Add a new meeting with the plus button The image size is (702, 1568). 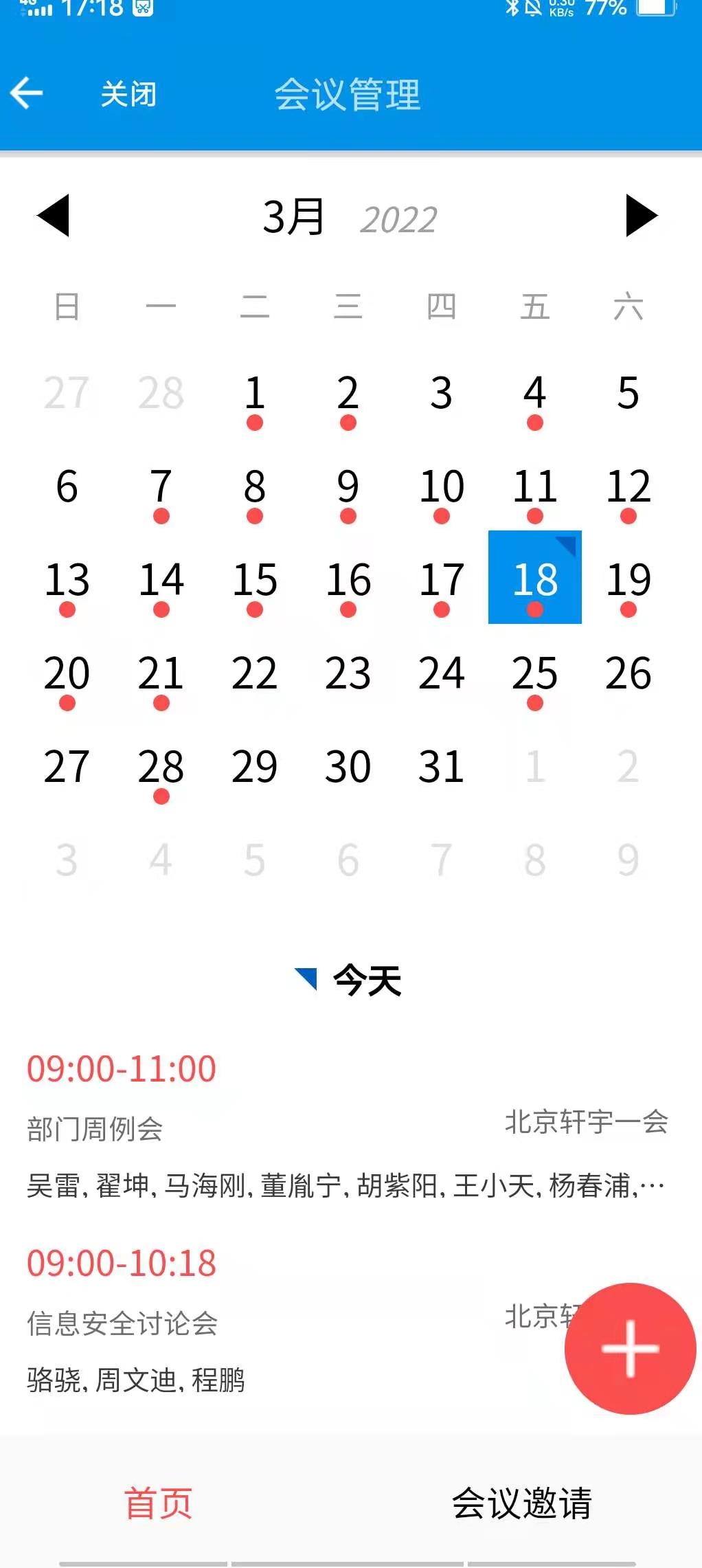[630, 1348]
